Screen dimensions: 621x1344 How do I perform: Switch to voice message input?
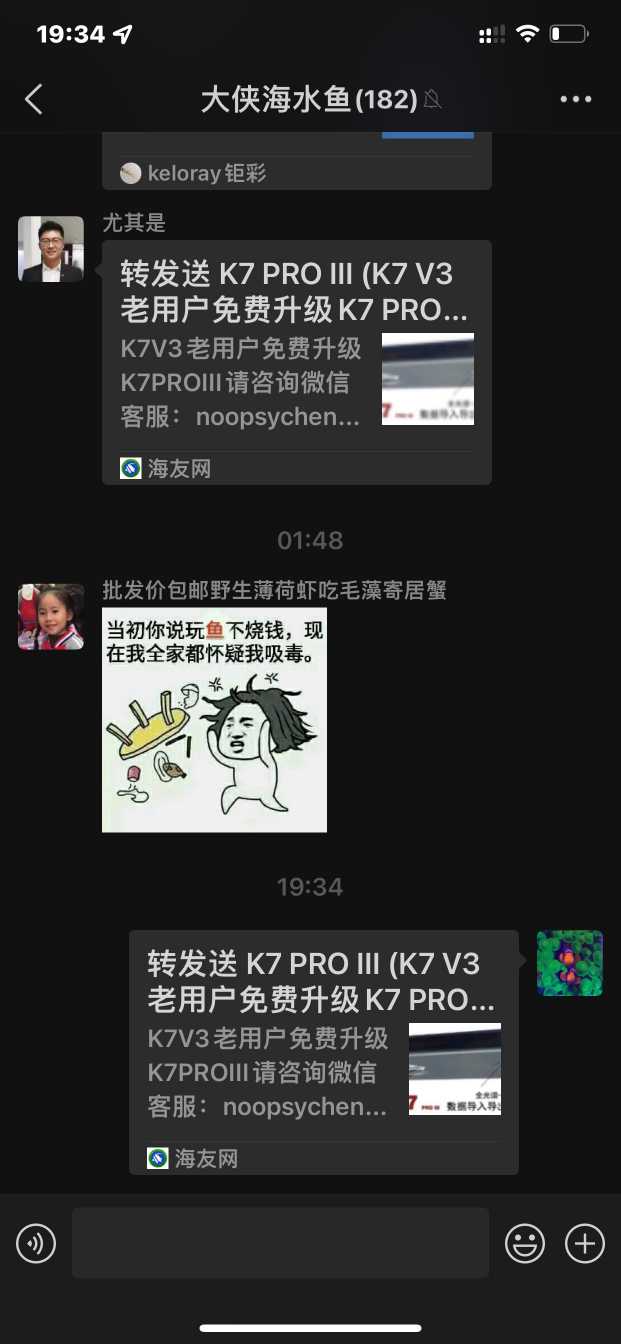36,1244
